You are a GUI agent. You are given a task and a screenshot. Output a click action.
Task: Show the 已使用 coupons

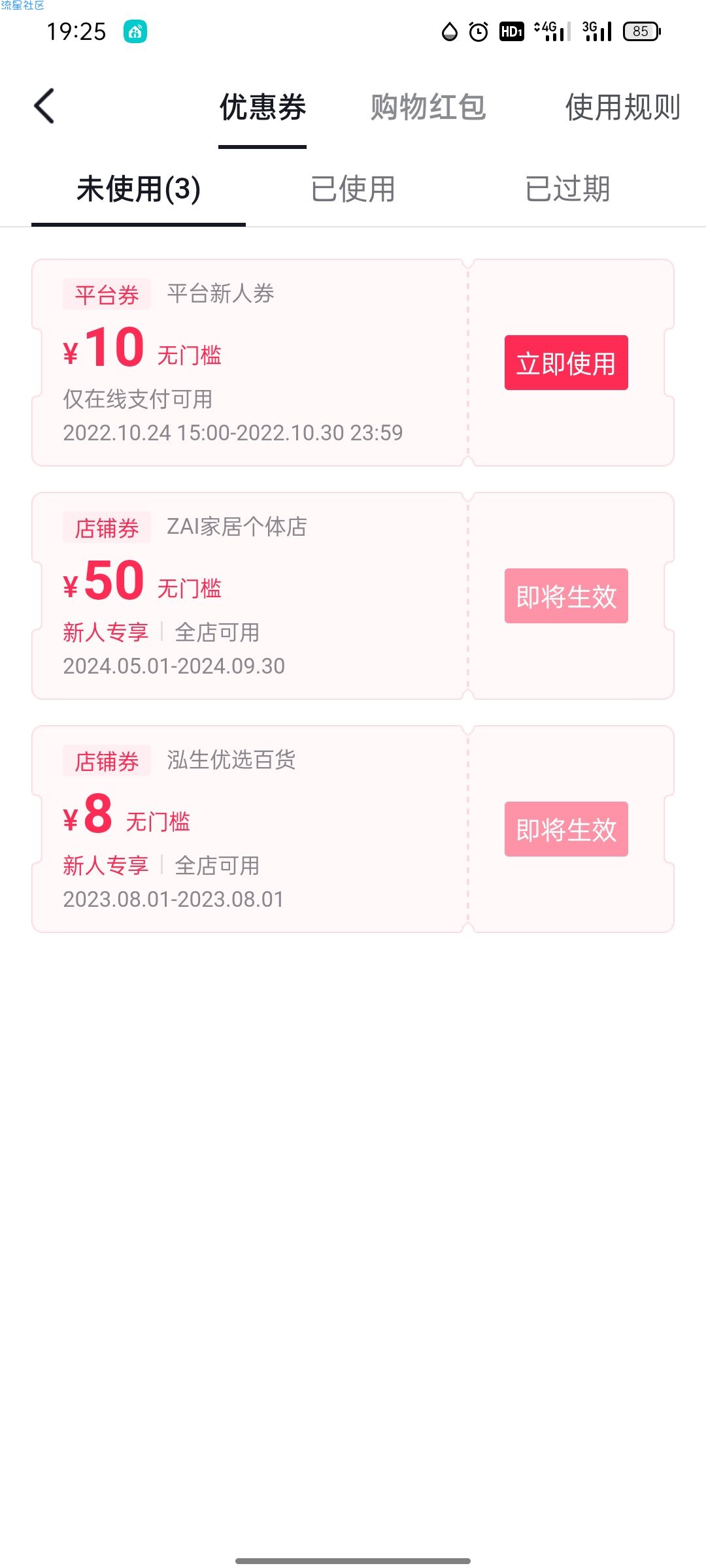[353, 189]
